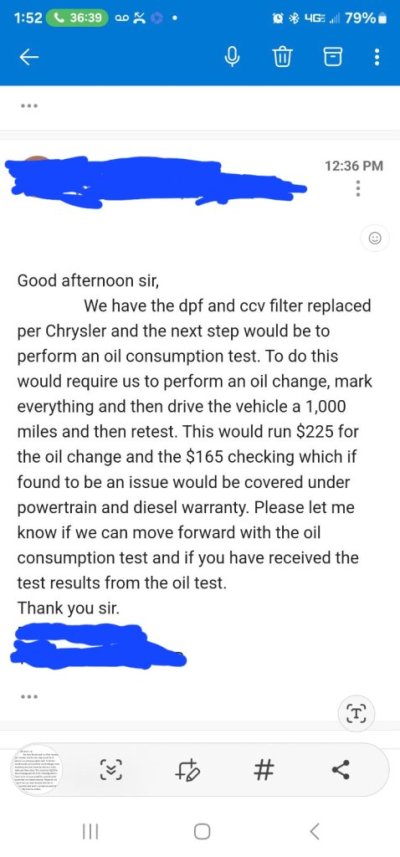Viewport: 400px width, 857px height.
Task: Go to the home screen
Action: (x=202, y=832)
